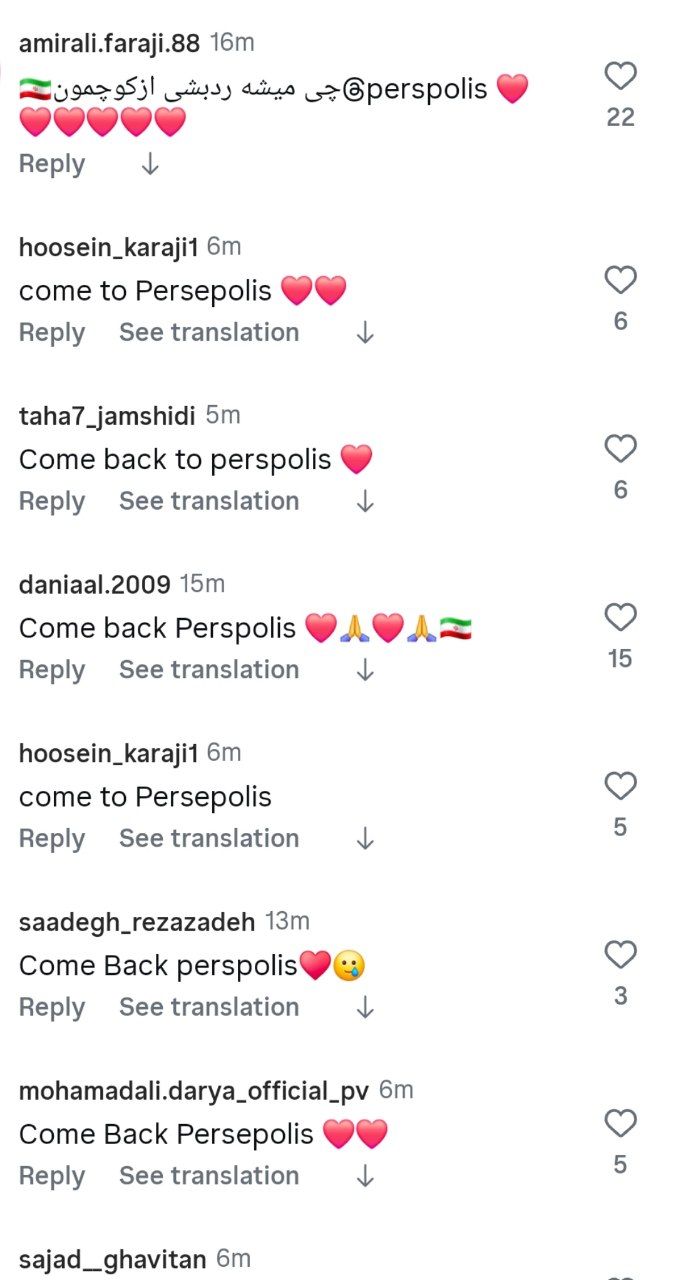This screenshot has width=676, height=1280.
Task: See translation of daniaal.2009's comment
Action: 209,669
